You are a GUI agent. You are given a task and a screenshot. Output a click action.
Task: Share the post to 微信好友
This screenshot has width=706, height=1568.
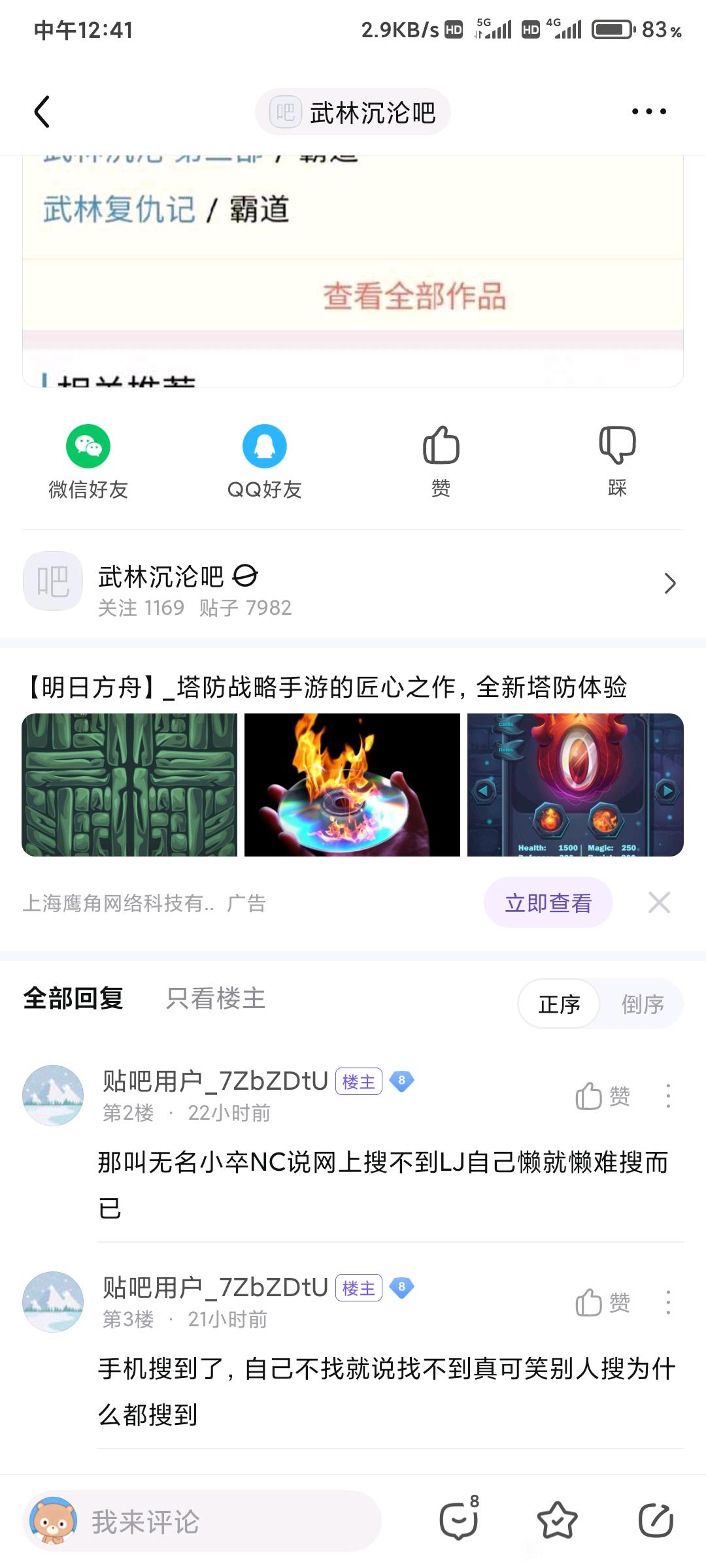[88, 461]
